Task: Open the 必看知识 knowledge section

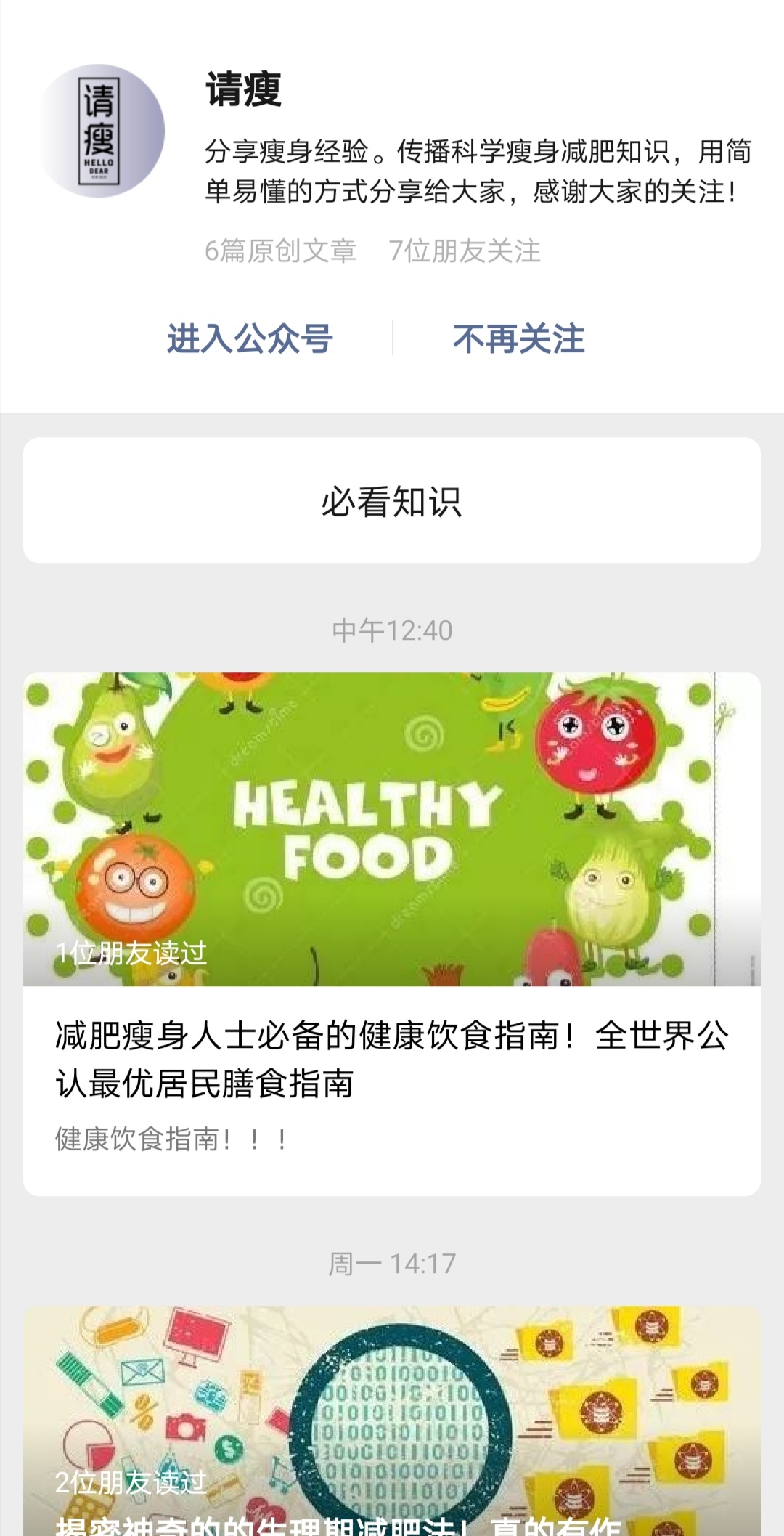Action: click(392, 500)
